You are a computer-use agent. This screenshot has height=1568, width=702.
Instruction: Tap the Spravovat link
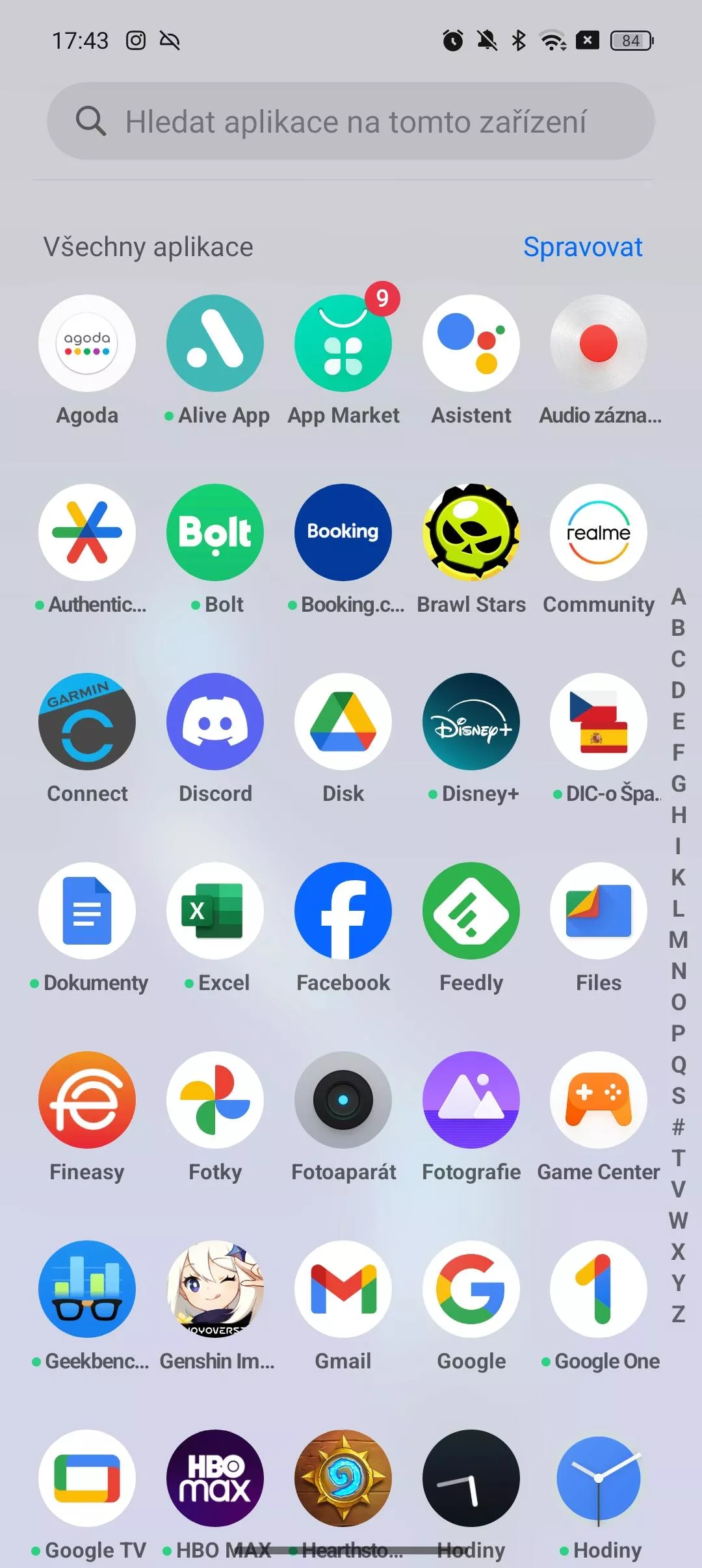coord(582,247)
